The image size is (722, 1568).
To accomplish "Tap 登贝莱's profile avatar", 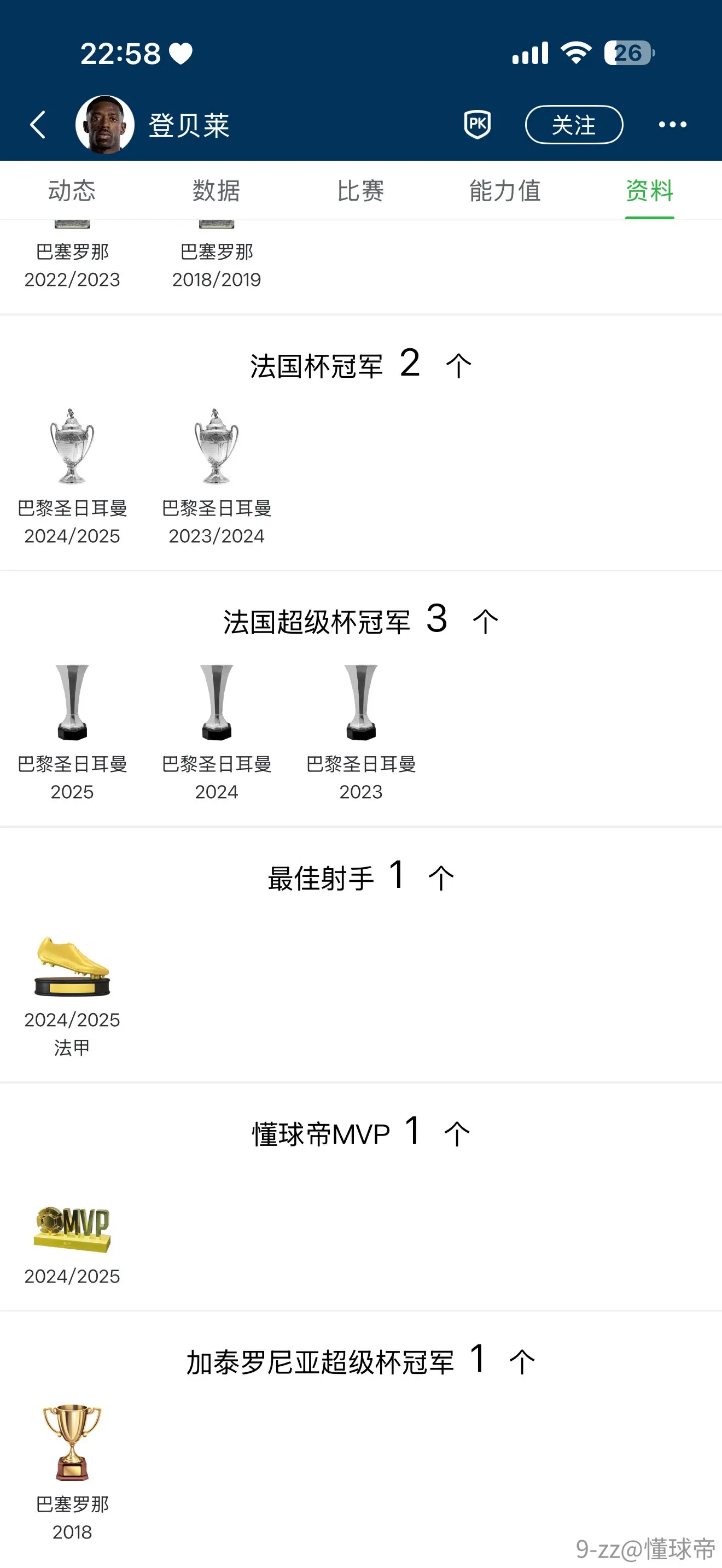I will 104,125.
